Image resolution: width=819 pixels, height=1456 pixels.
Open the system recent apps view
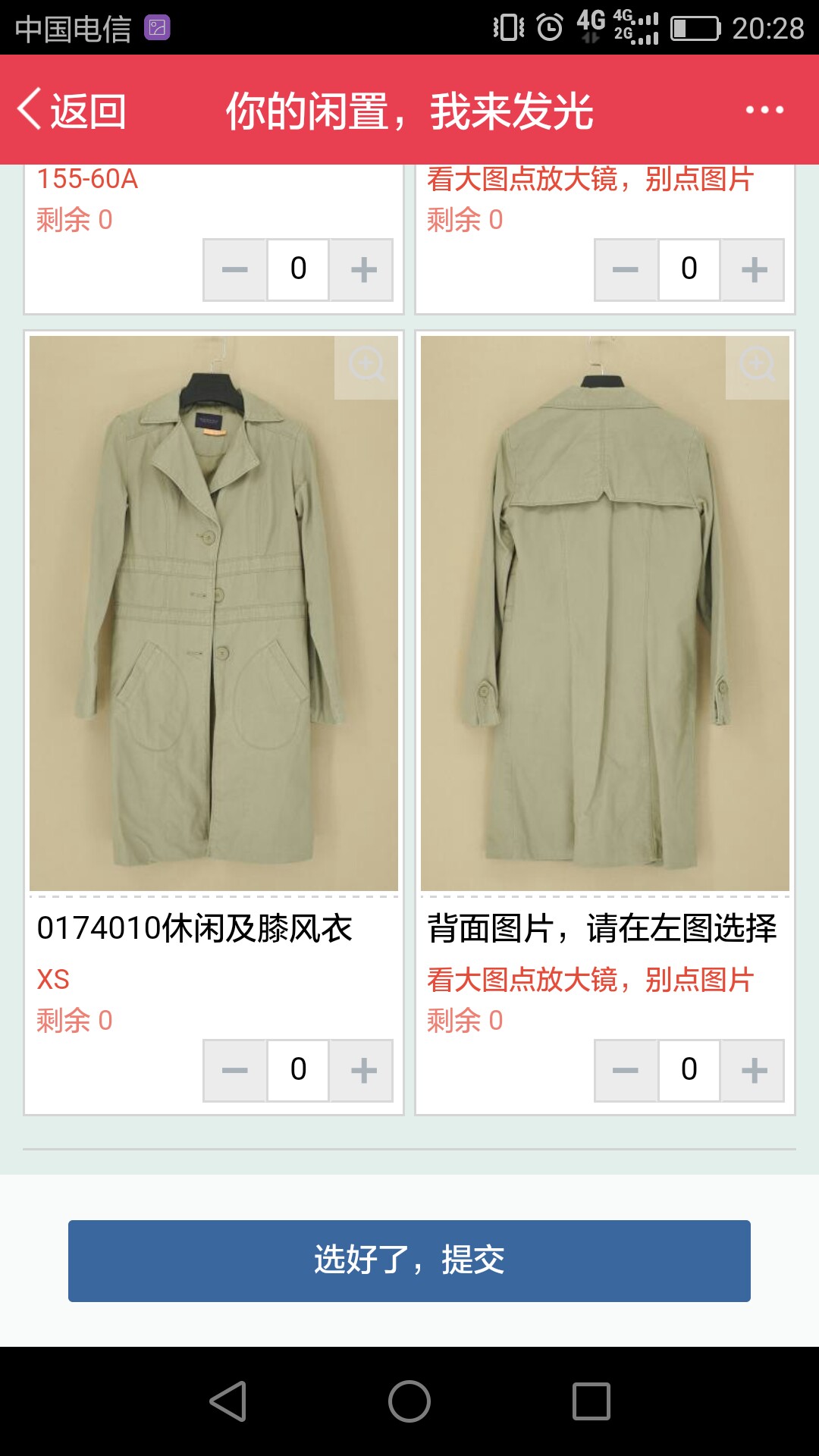(x=591, y=1401)
